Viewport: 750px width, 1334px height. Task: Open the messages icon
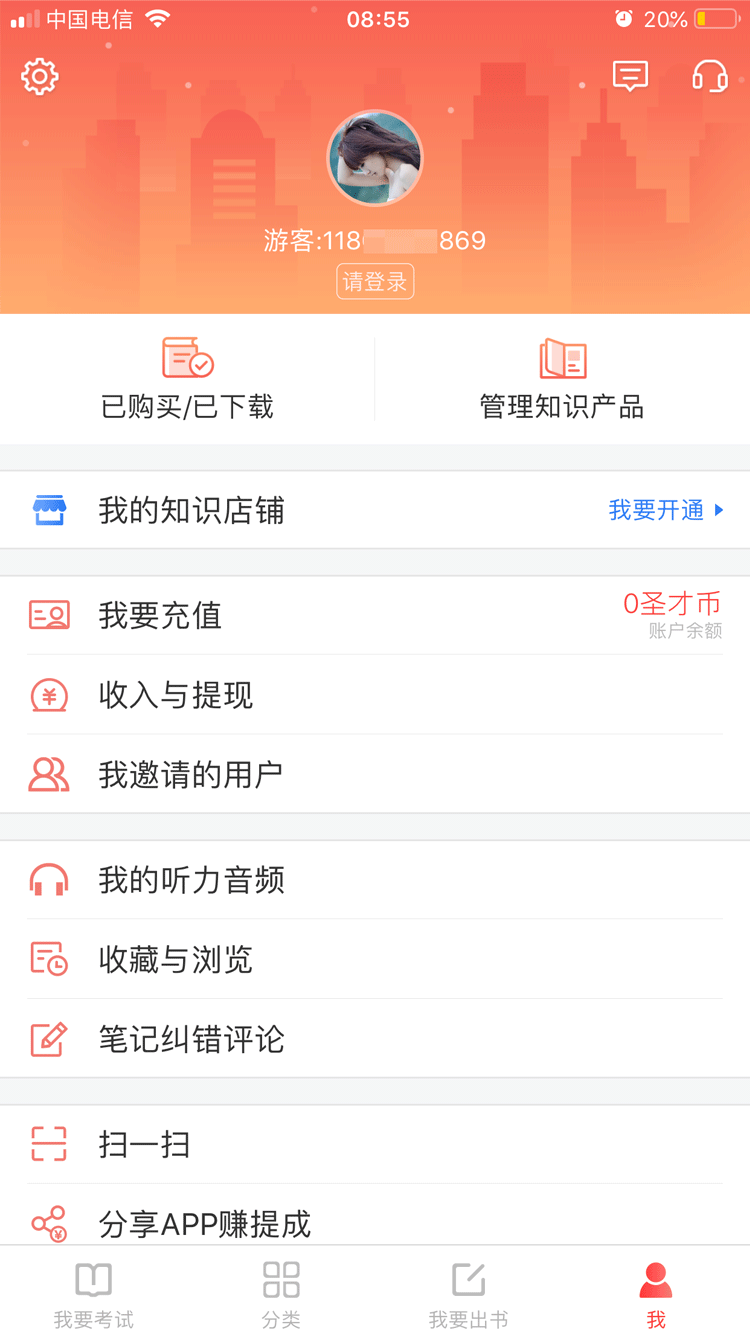[x=630, y=76]
